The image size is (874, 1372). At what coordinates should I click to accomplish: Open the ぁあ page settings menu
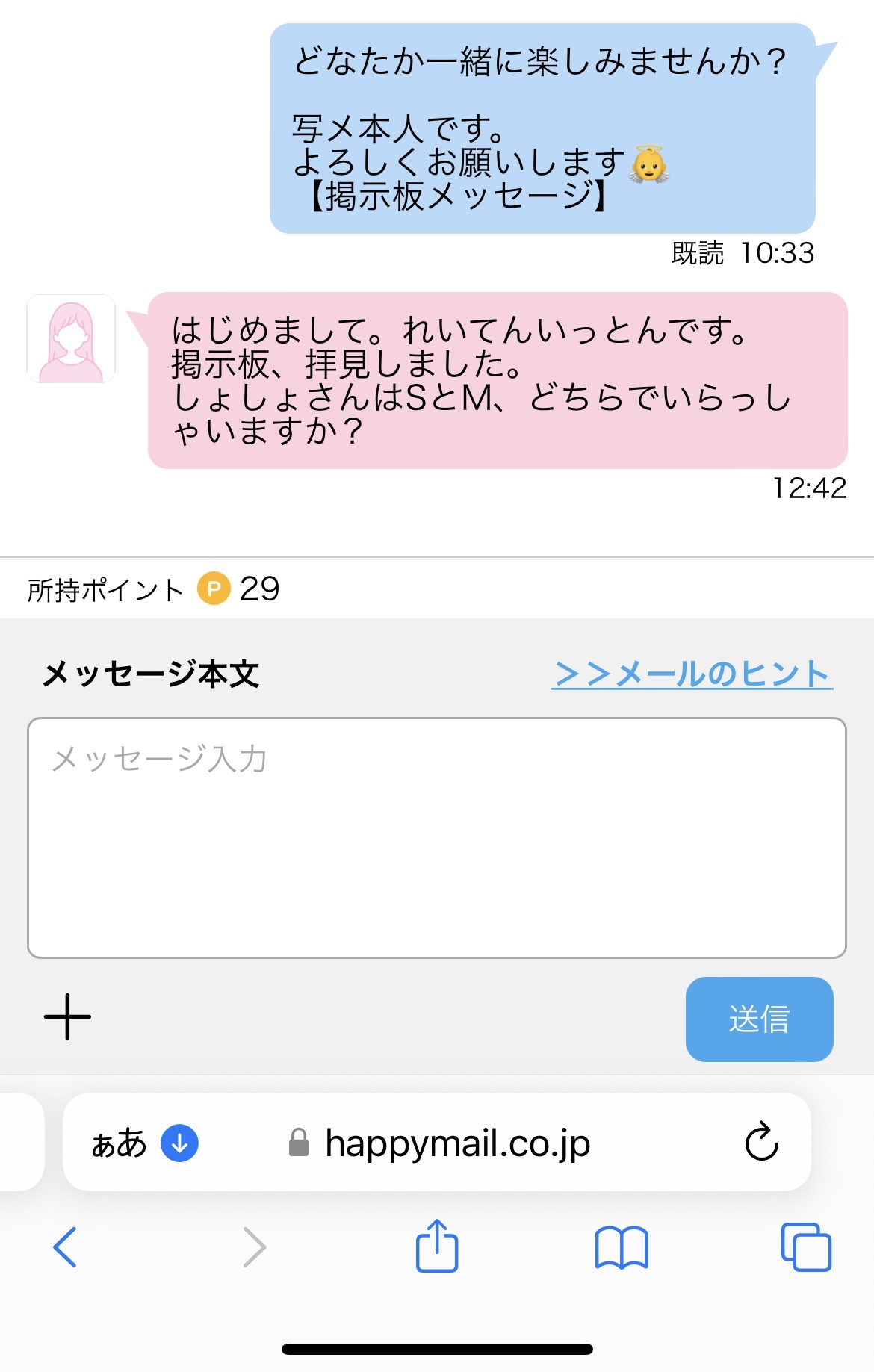119,1143
